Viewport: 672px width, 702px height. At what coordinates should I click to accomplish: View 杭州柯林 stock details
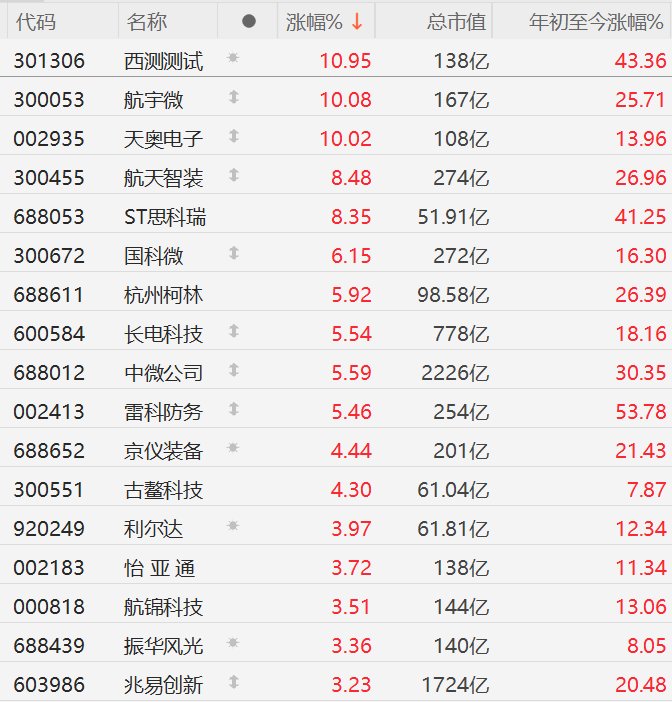pos(164,295)
